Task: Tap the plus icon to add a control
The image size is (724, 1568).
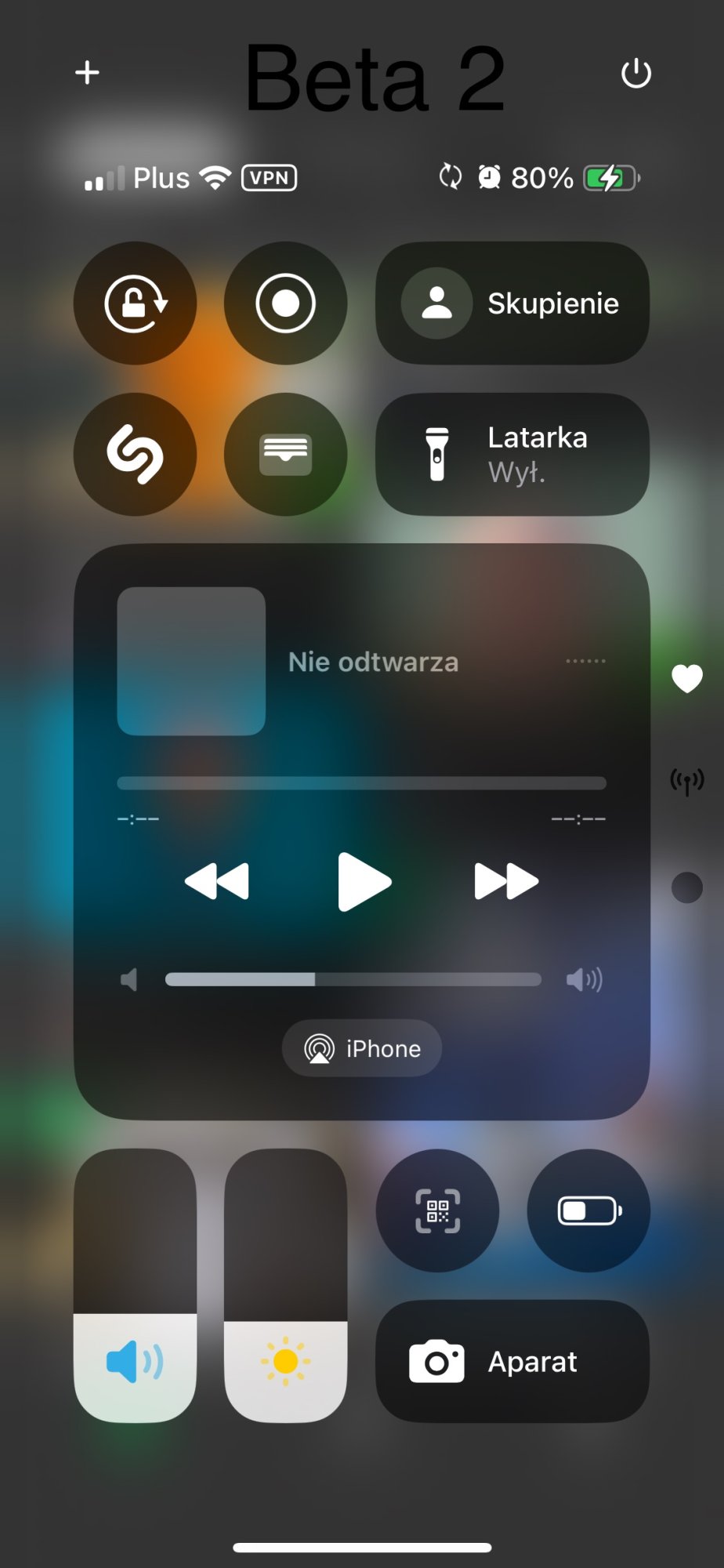Action: tap(87, 73)
